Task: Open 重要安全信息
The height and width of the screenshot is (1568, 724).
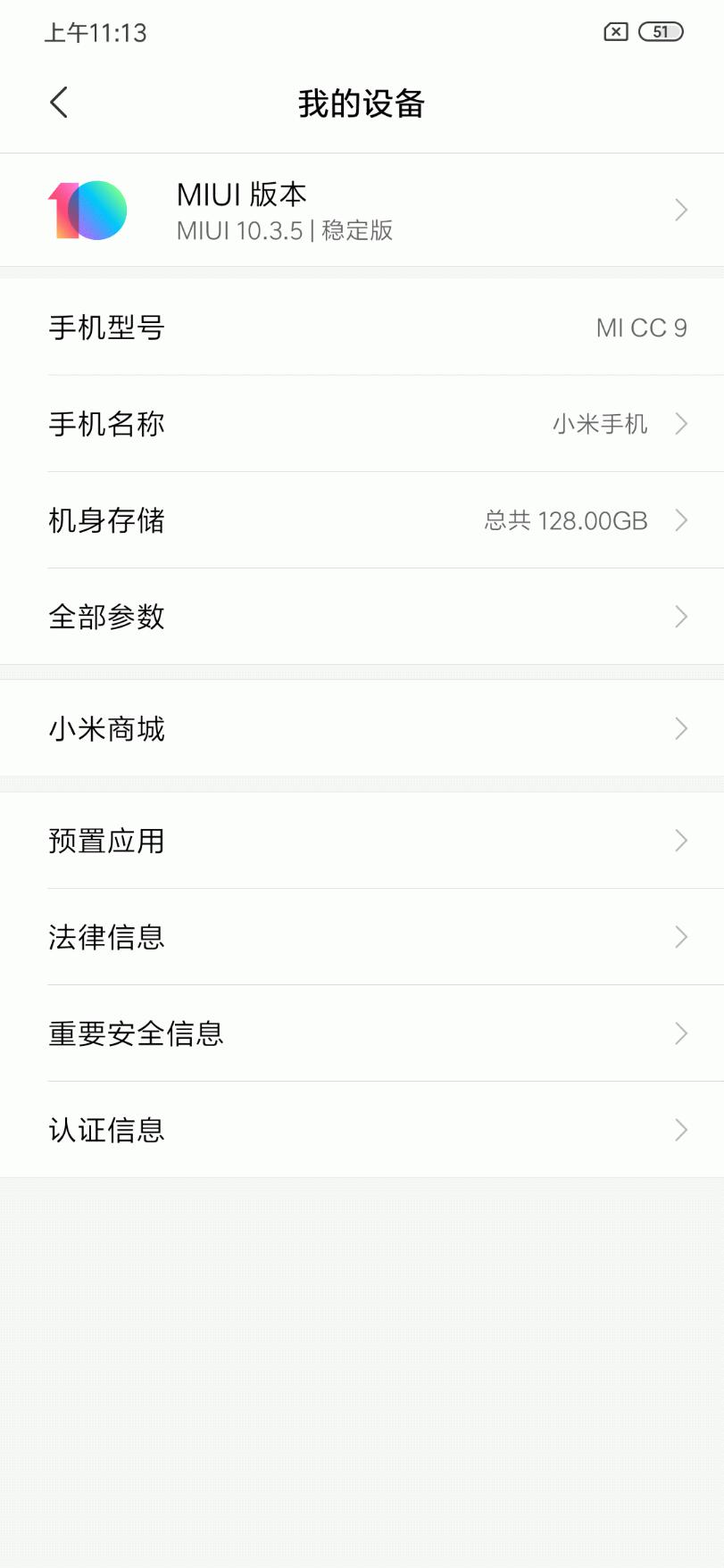Action: [x=362, y=1033]
